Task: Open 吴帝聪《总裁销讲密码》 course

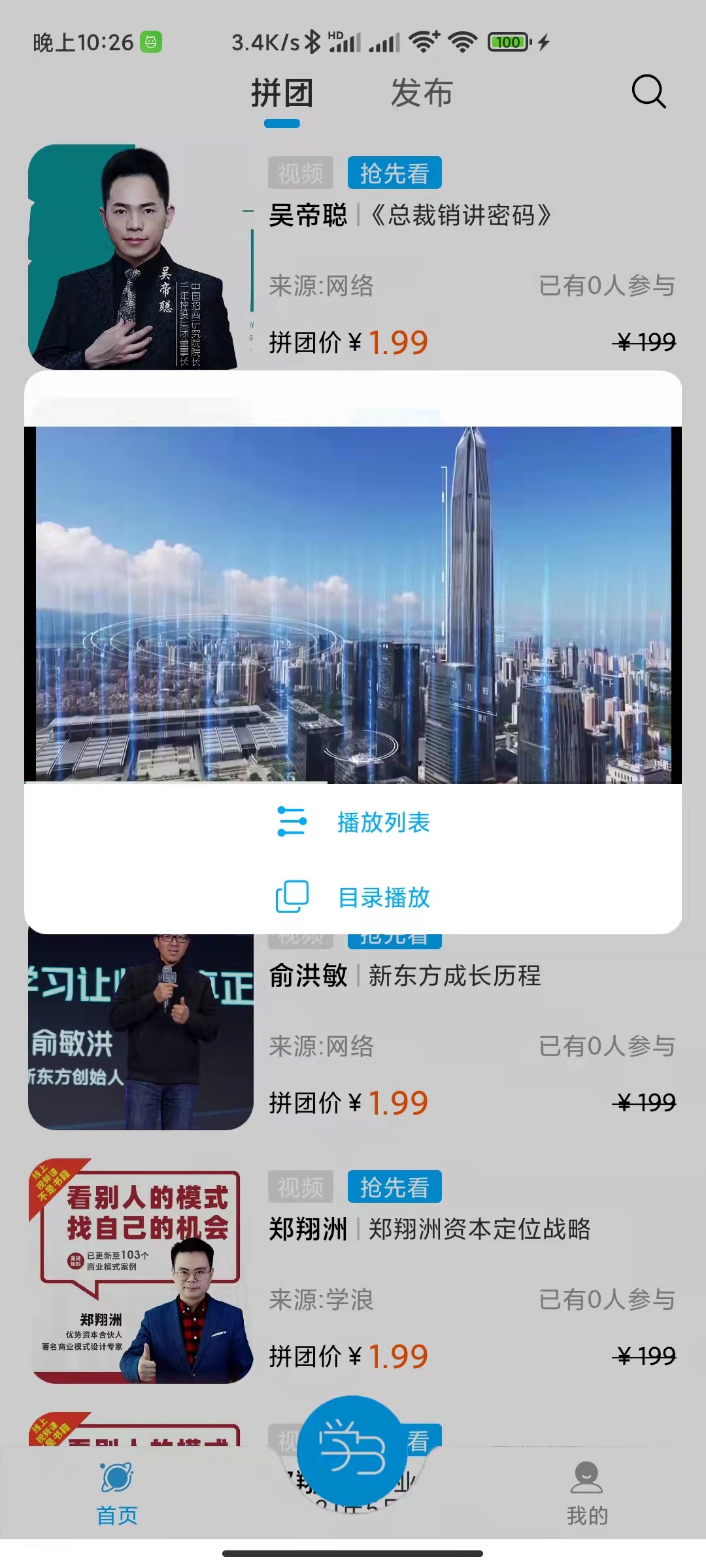Action: click(409, 216)
